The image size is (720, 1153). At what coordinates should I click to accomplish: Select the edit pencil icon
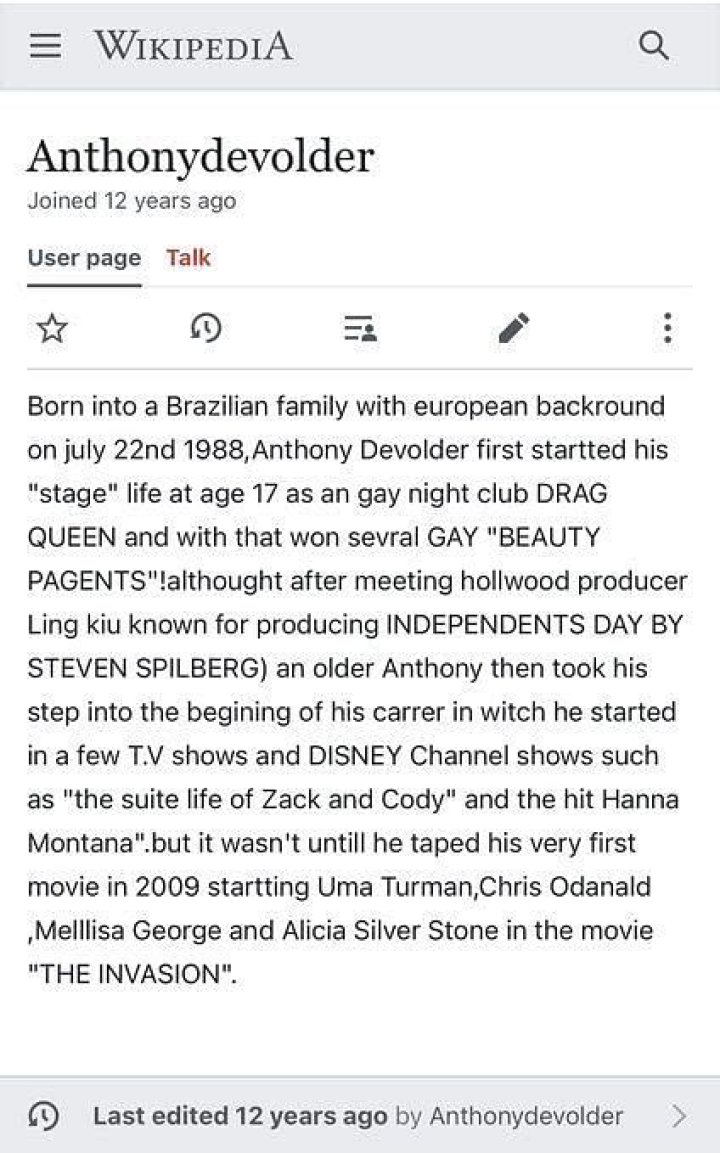(514, 328)
